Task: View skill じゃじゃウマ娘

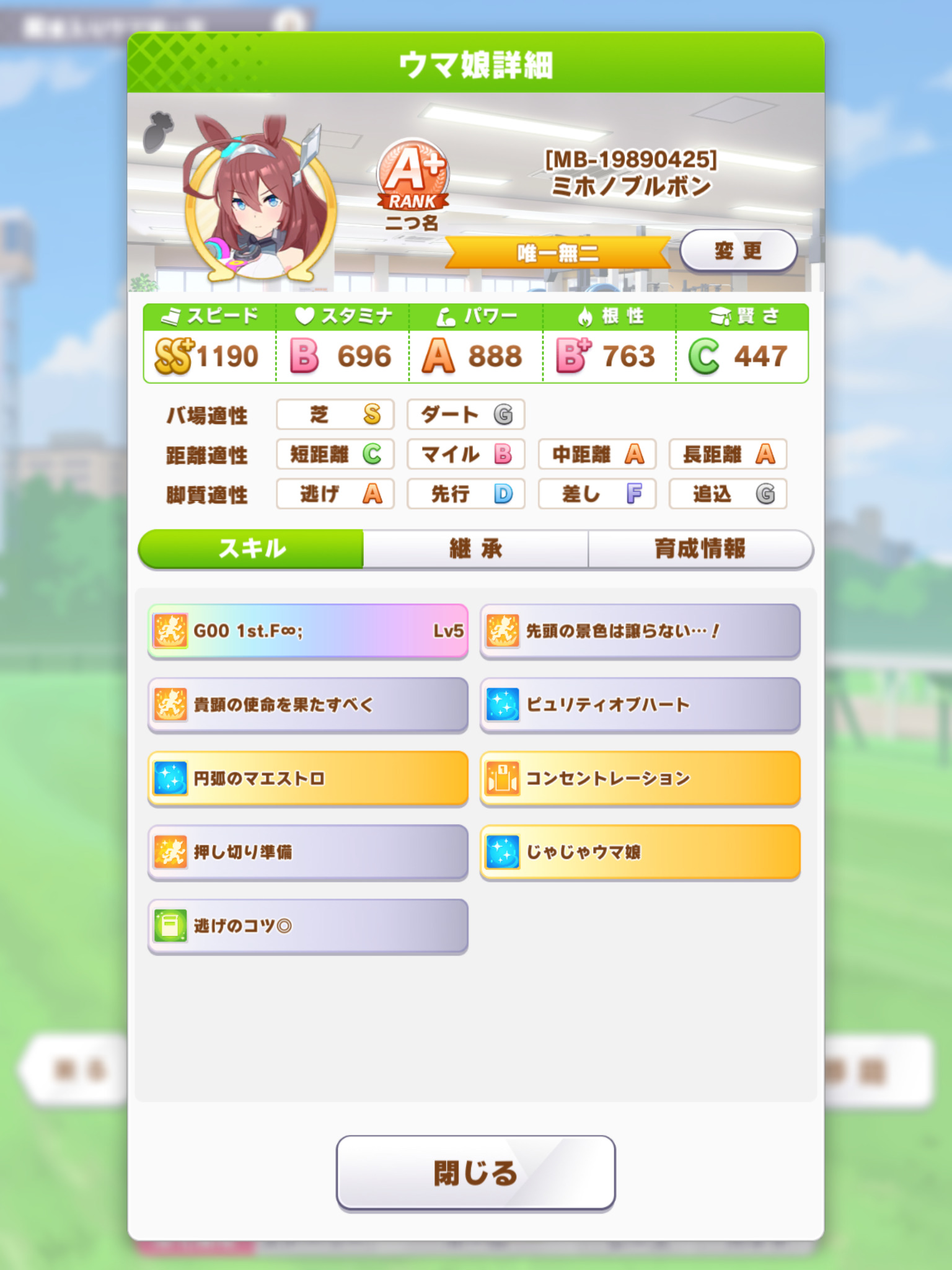Action: (x=640, y=853)
